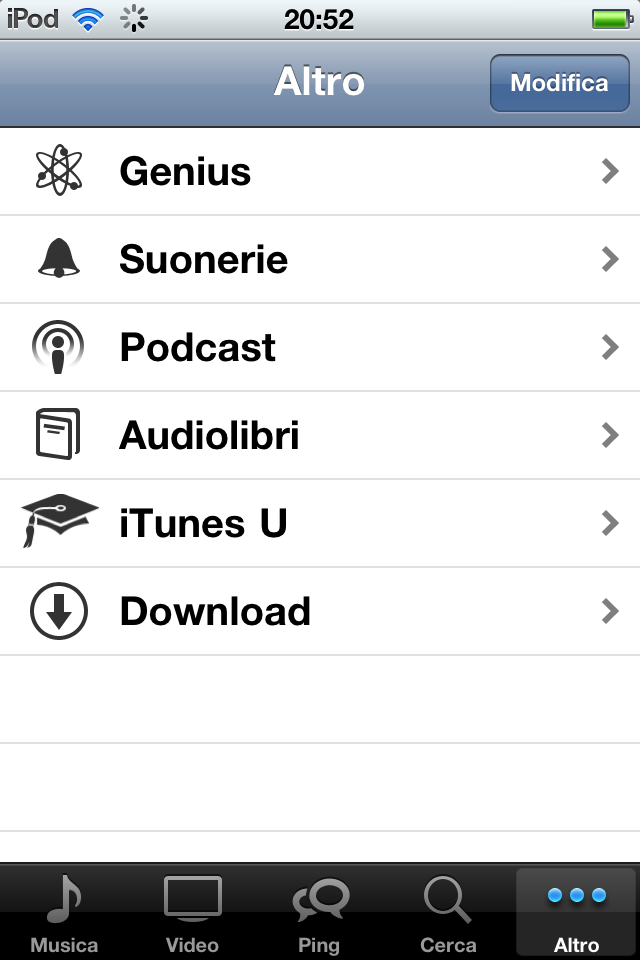View the Download list
The height and width of the screenshot is (960, 640).
point(320,612)
